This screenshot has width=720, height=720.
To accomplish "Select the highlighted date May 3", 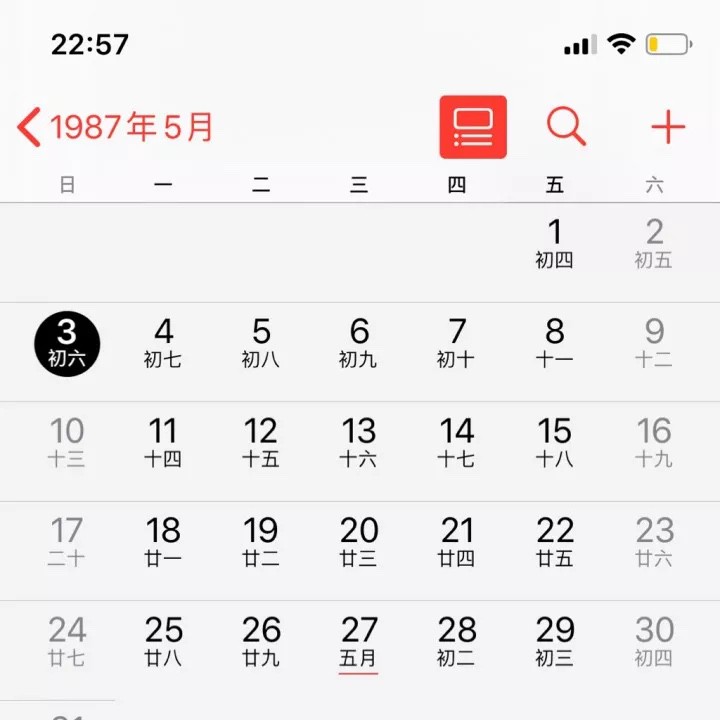I will pyautogui.click(x=67, y=344).
